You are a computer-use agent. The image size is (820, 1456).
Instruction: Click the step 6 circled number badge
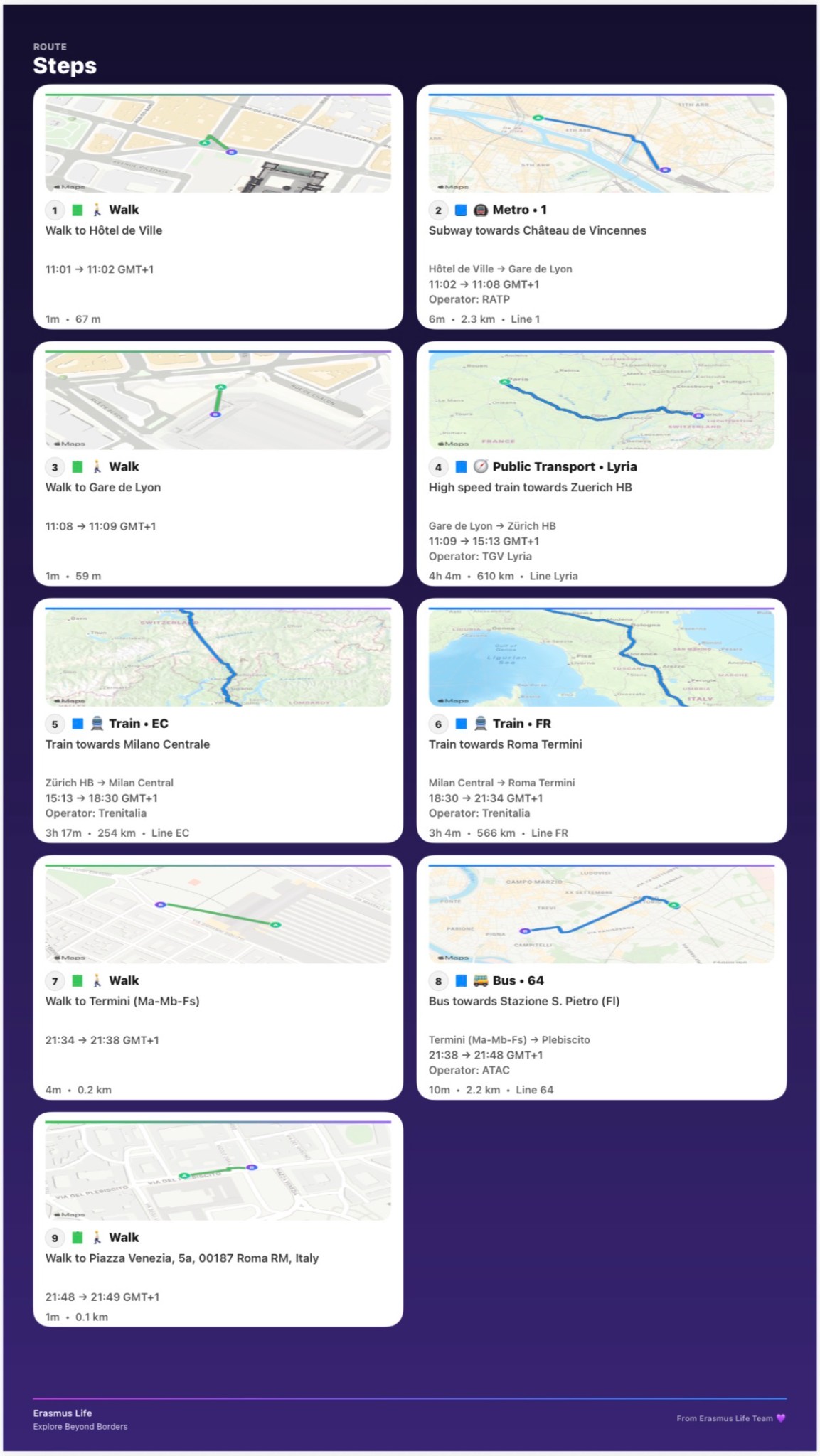coord(438,724)
